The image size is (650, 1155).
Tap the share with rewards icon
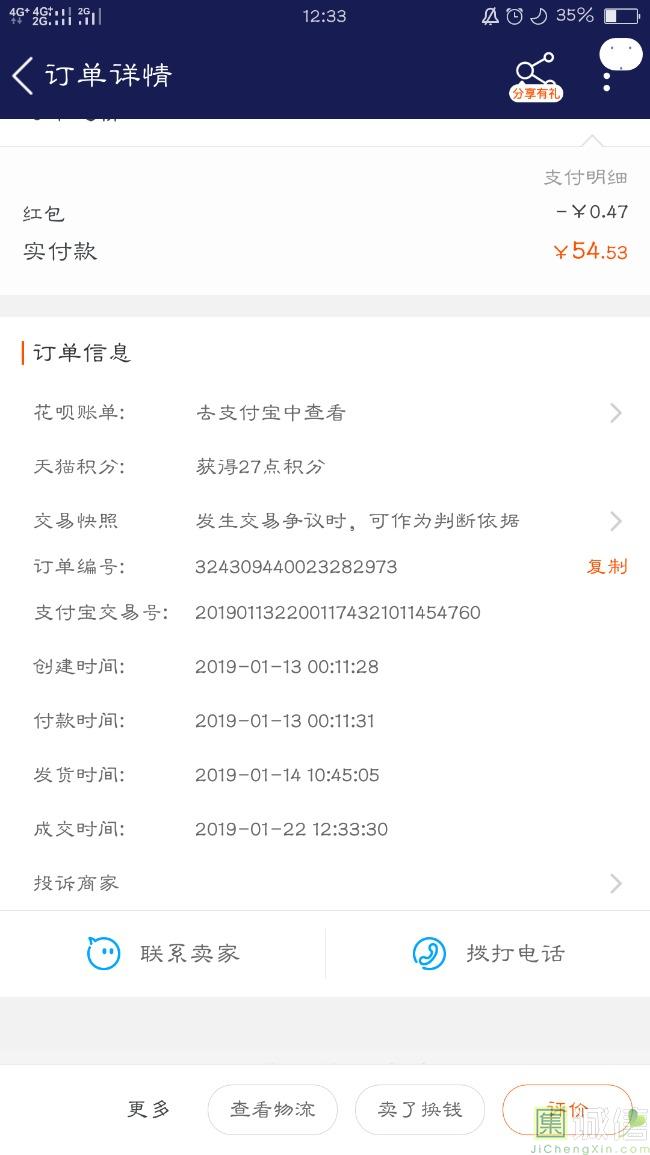point(536,76)
